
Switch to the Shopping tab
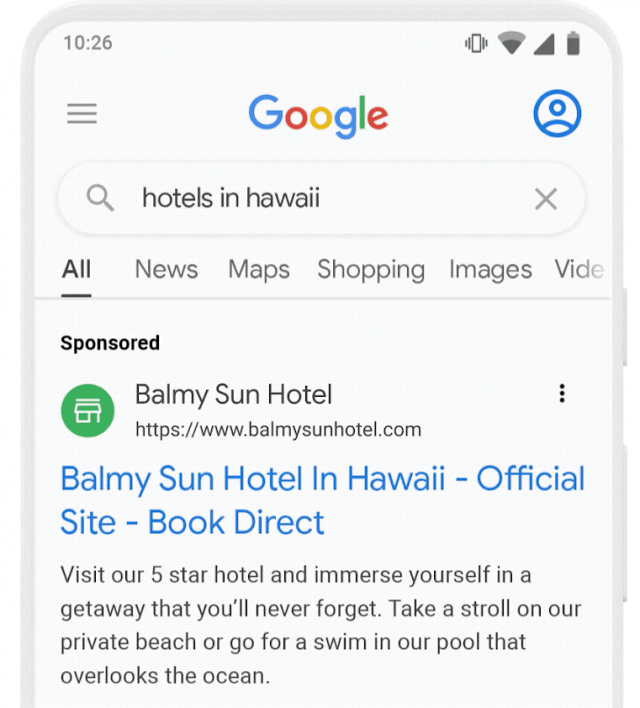[370, 269]
